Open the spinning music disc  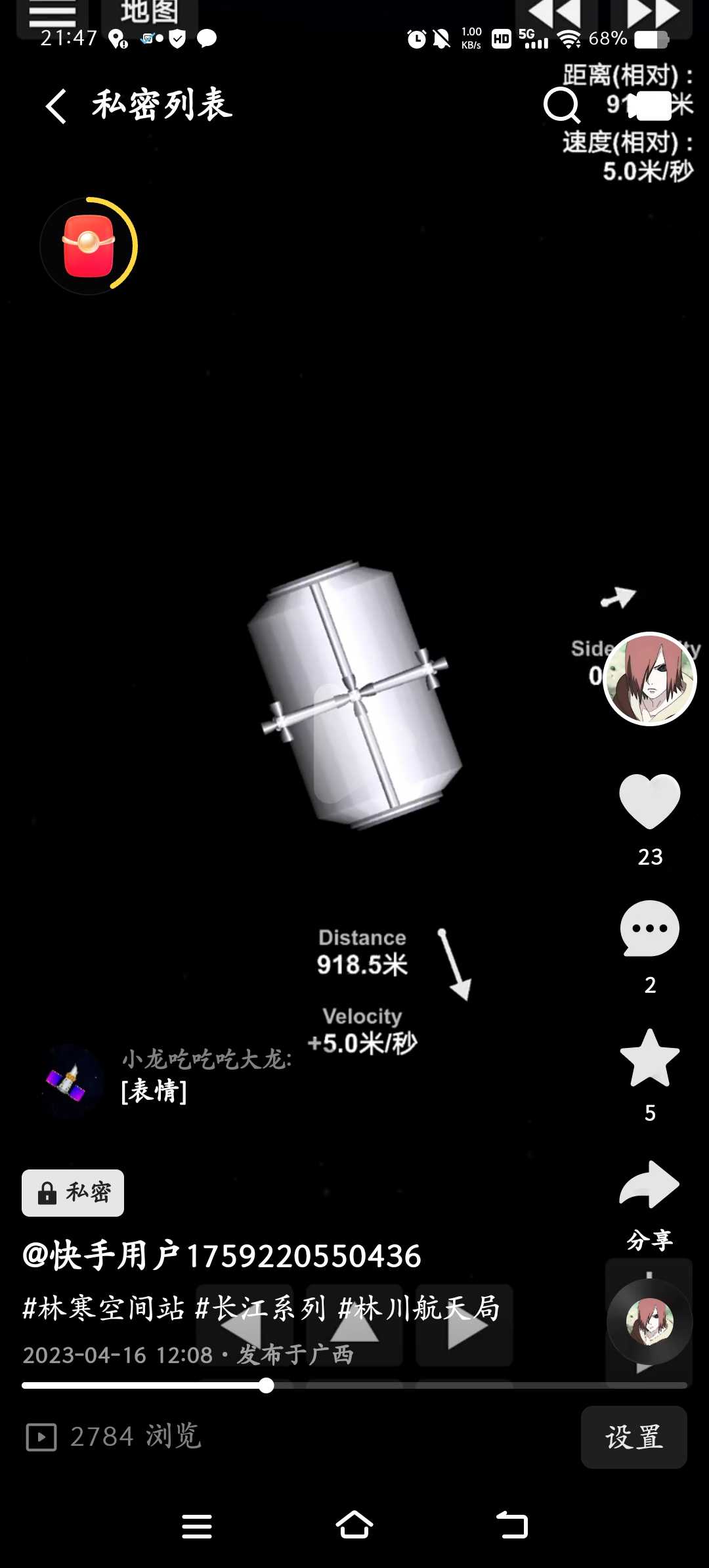click(x=649, y=1321)
